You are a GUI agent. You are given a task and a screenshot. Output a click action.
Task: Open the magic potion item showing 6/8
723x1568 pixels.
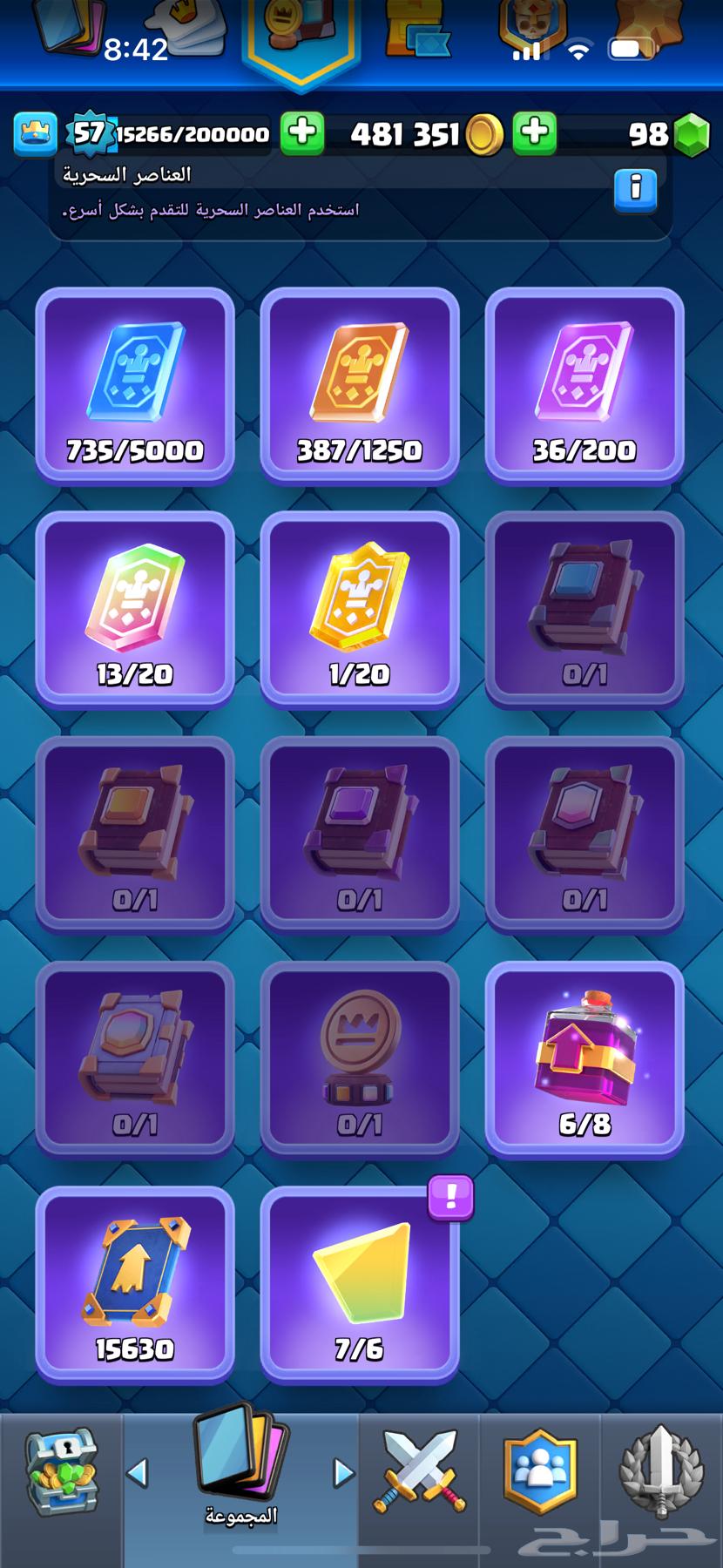584,1058
